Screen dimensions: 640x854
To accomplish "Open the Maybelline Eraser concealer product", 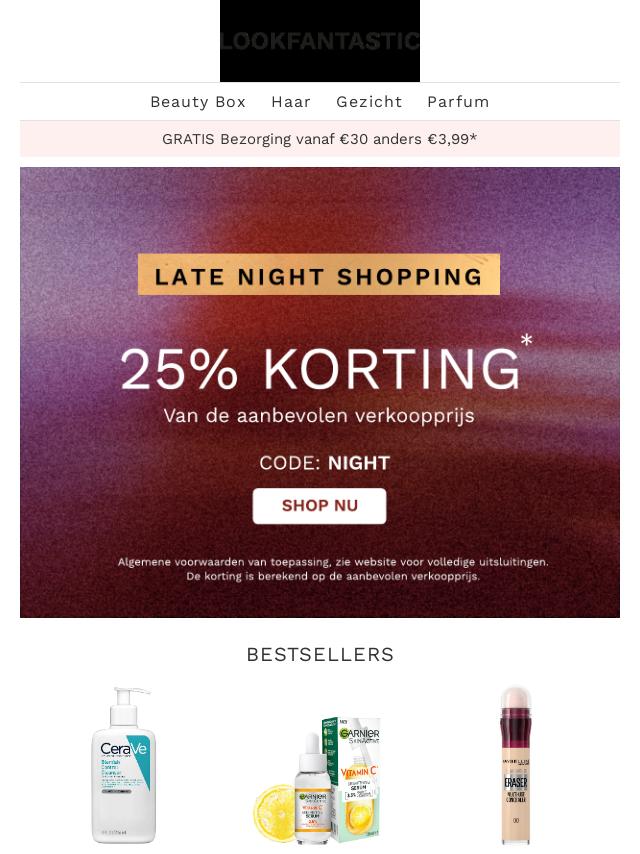I will point(516,765).
